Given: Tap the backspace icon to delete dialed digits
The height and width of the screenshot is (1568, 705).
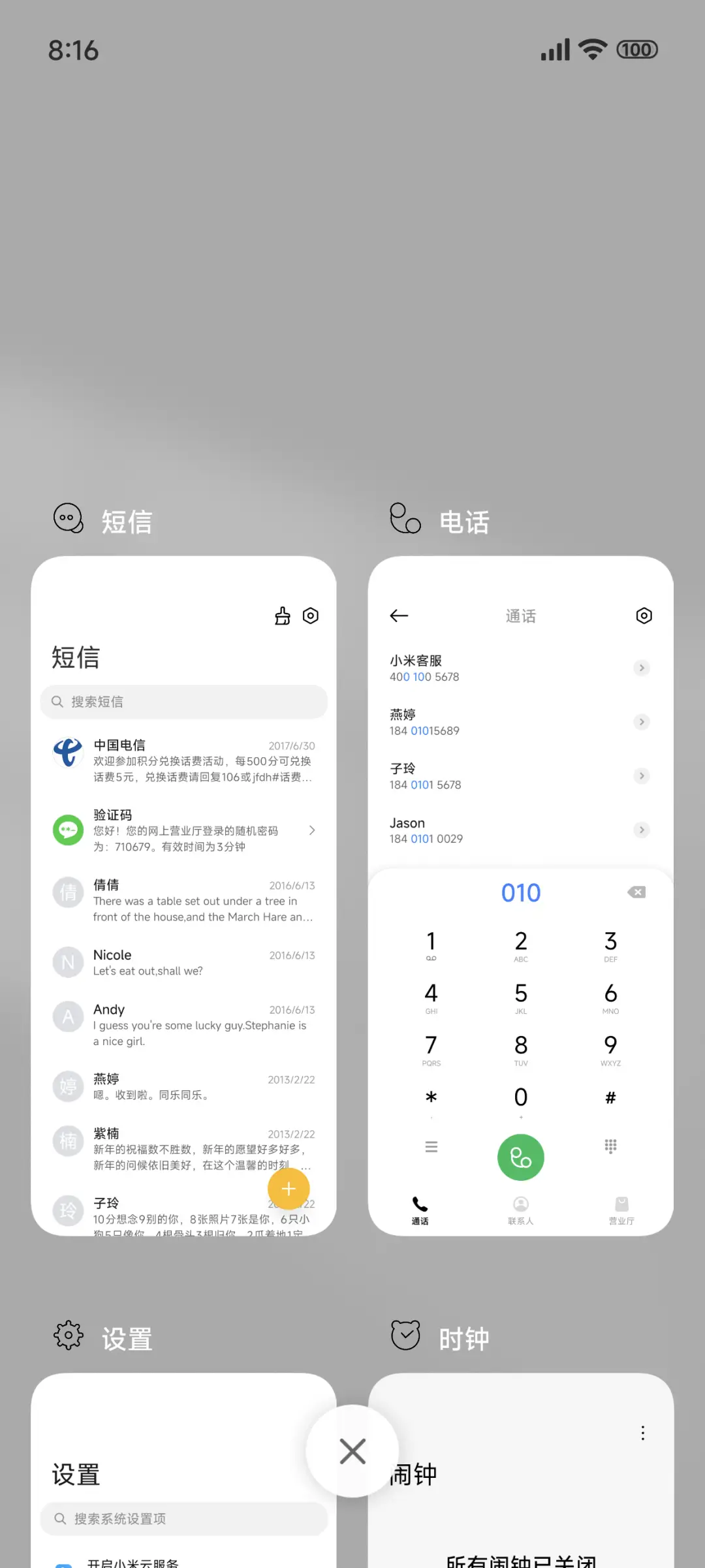Looking at the screenshot, I should [x=636, y=892].
